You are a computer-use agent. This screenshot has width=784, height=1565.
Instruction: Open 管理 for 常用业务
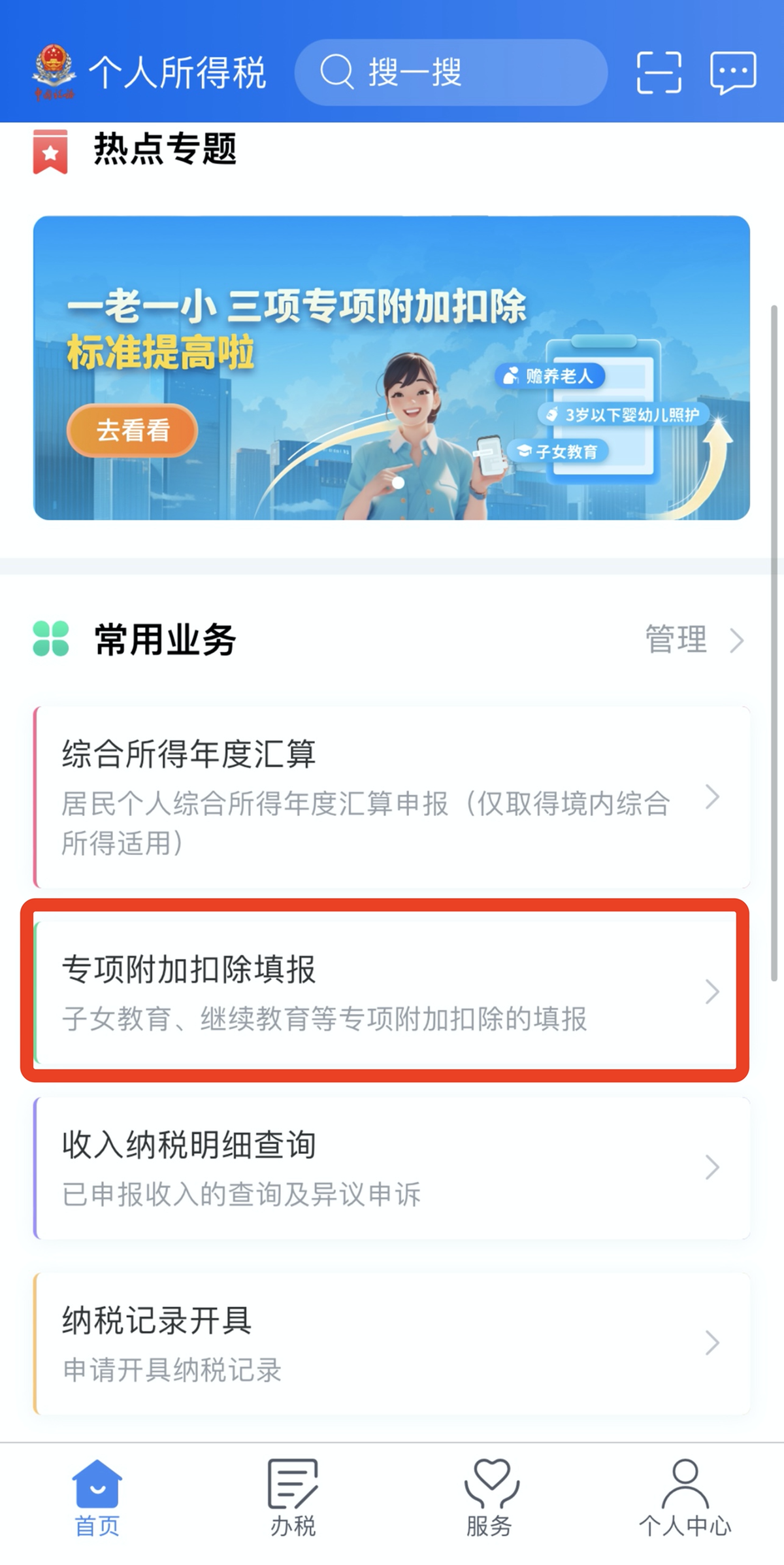coord(694,639)
